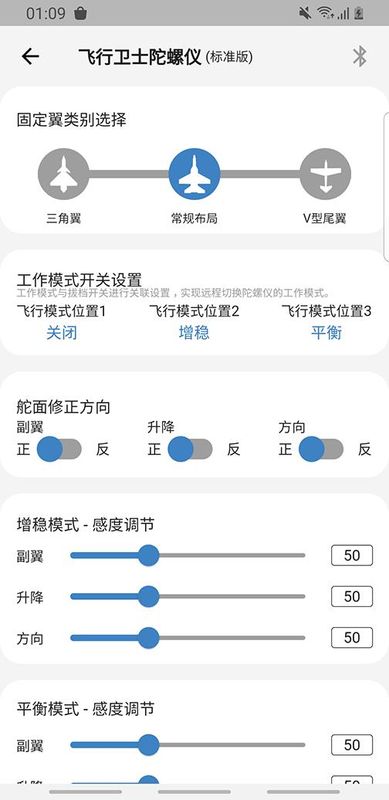
Task: Tap the 副翼 slider under 增稳模式
Action: pos(187,555)
